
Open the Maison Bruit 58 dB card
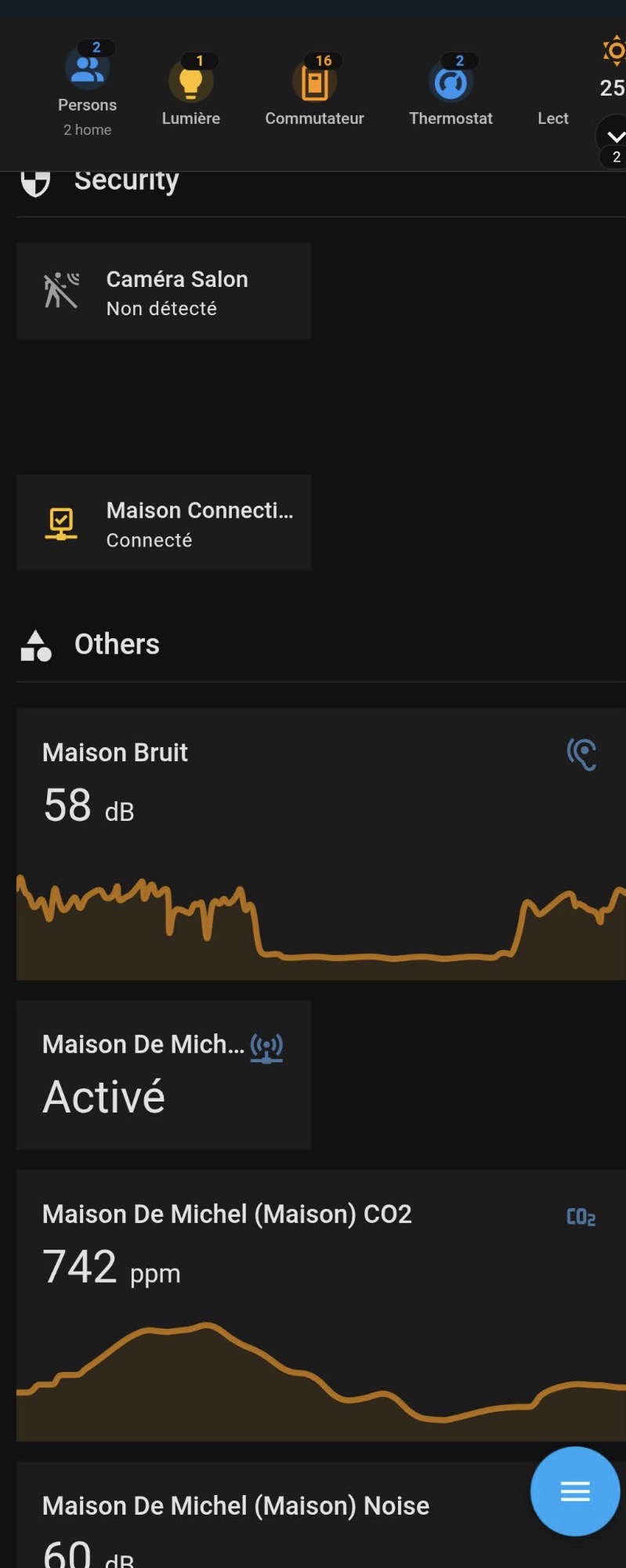click(320, 844)
